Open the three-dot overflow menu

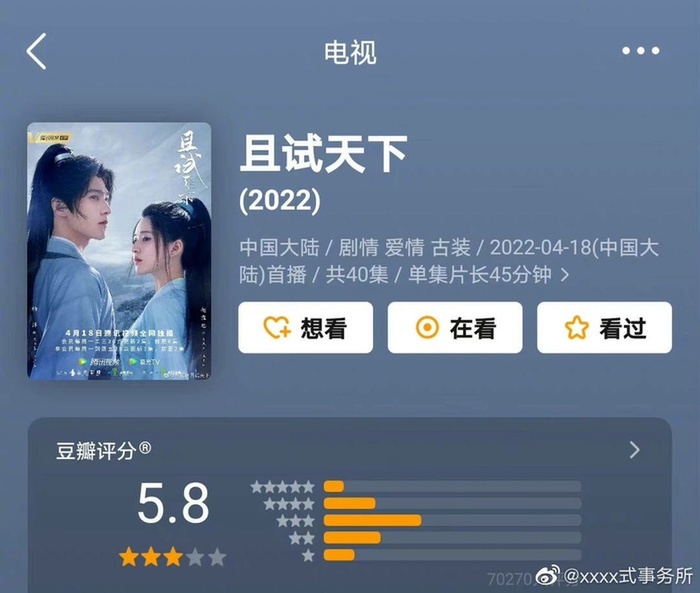pyautogui.click(x=640, y=51)
